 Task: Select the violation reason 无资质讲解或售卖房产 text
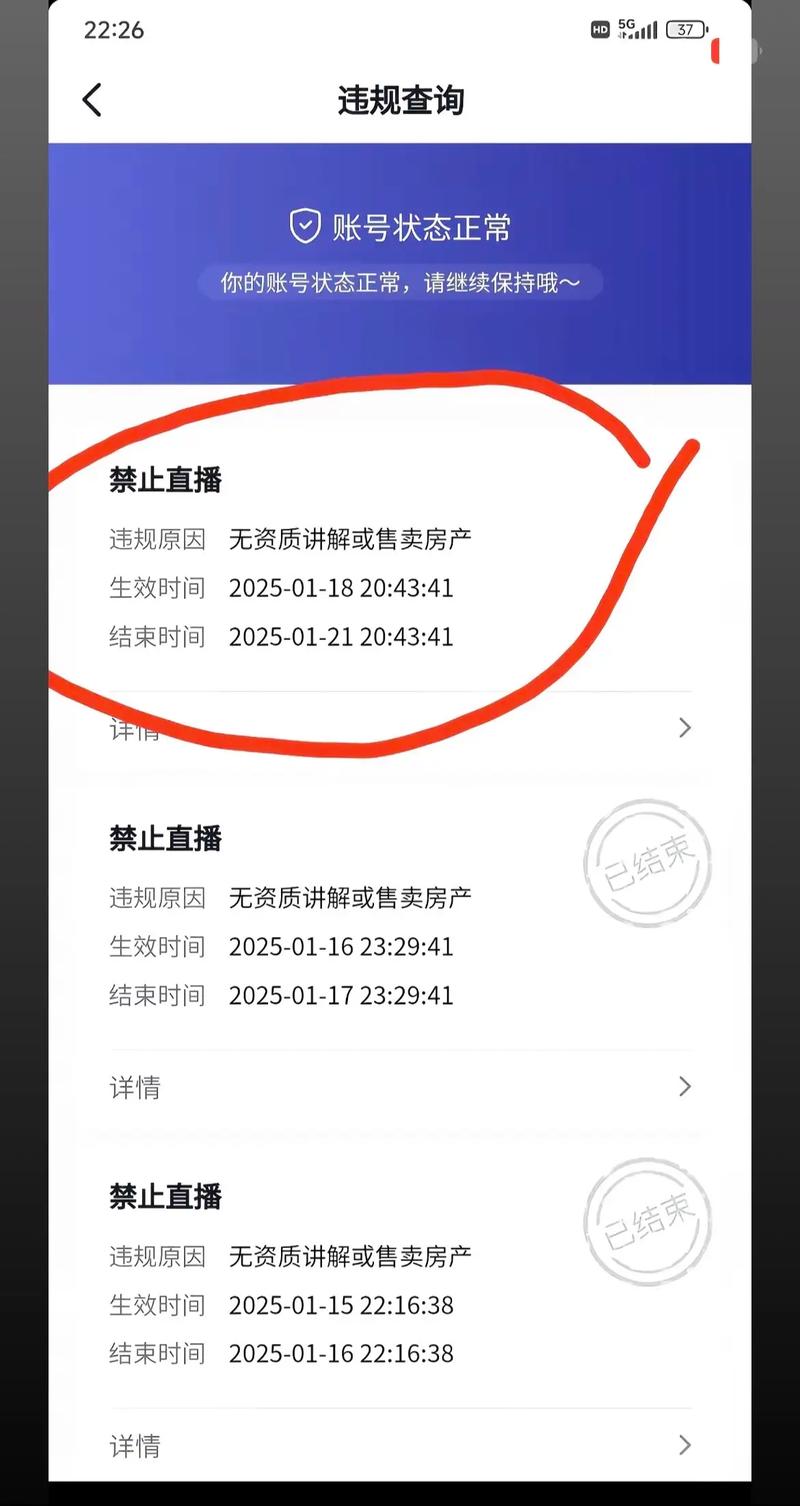(x=353, y=539)
